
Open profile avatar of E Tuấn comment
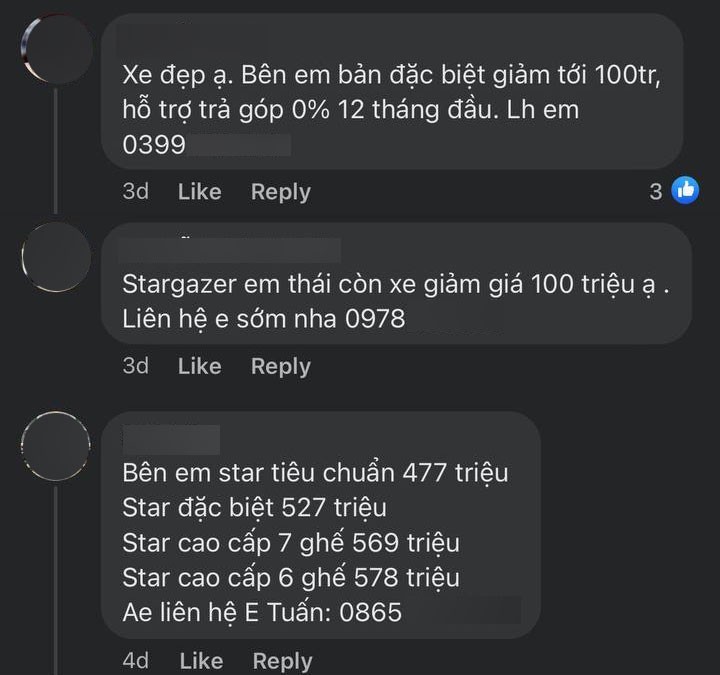point(55,443)
